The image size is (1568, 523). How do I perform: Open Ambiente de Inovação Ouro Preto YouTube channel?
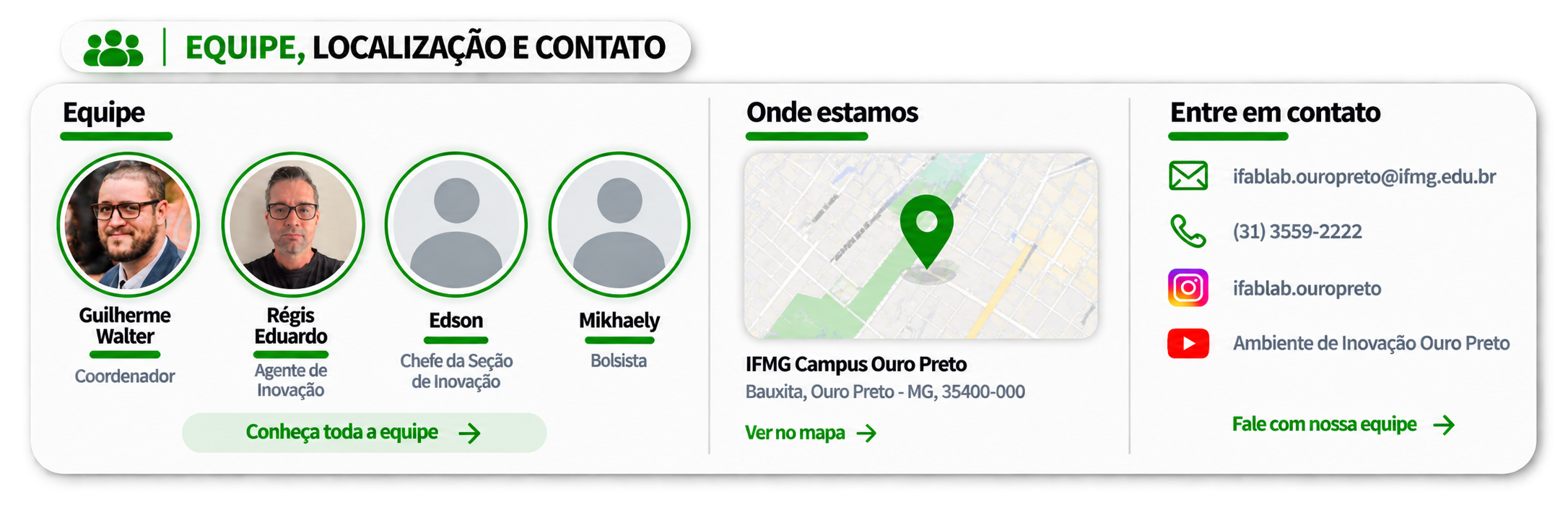click(x=1371, y=343)
